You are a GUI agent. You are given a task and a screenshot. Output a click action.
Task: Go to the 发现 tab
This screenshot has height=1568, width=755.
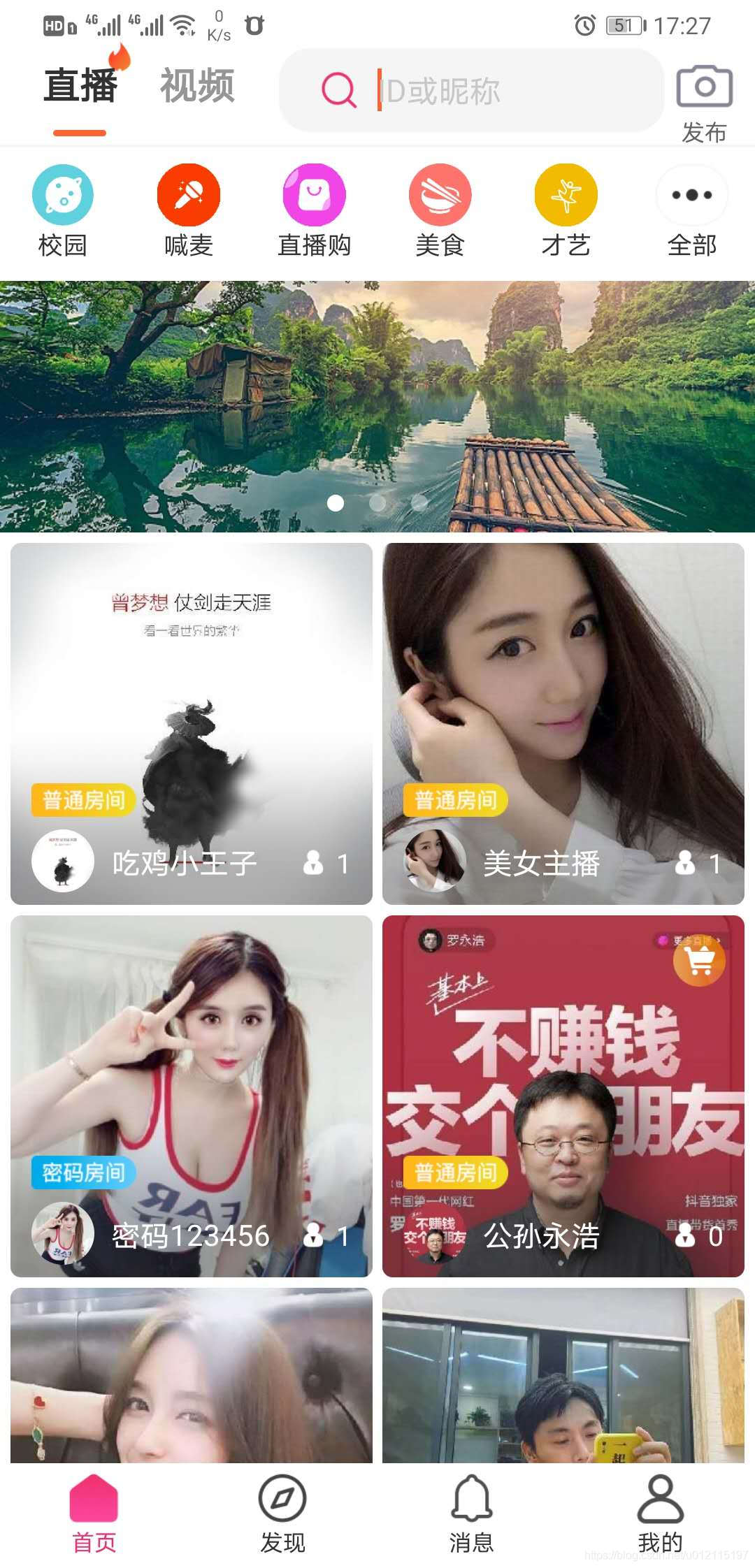pos(283,1513)
